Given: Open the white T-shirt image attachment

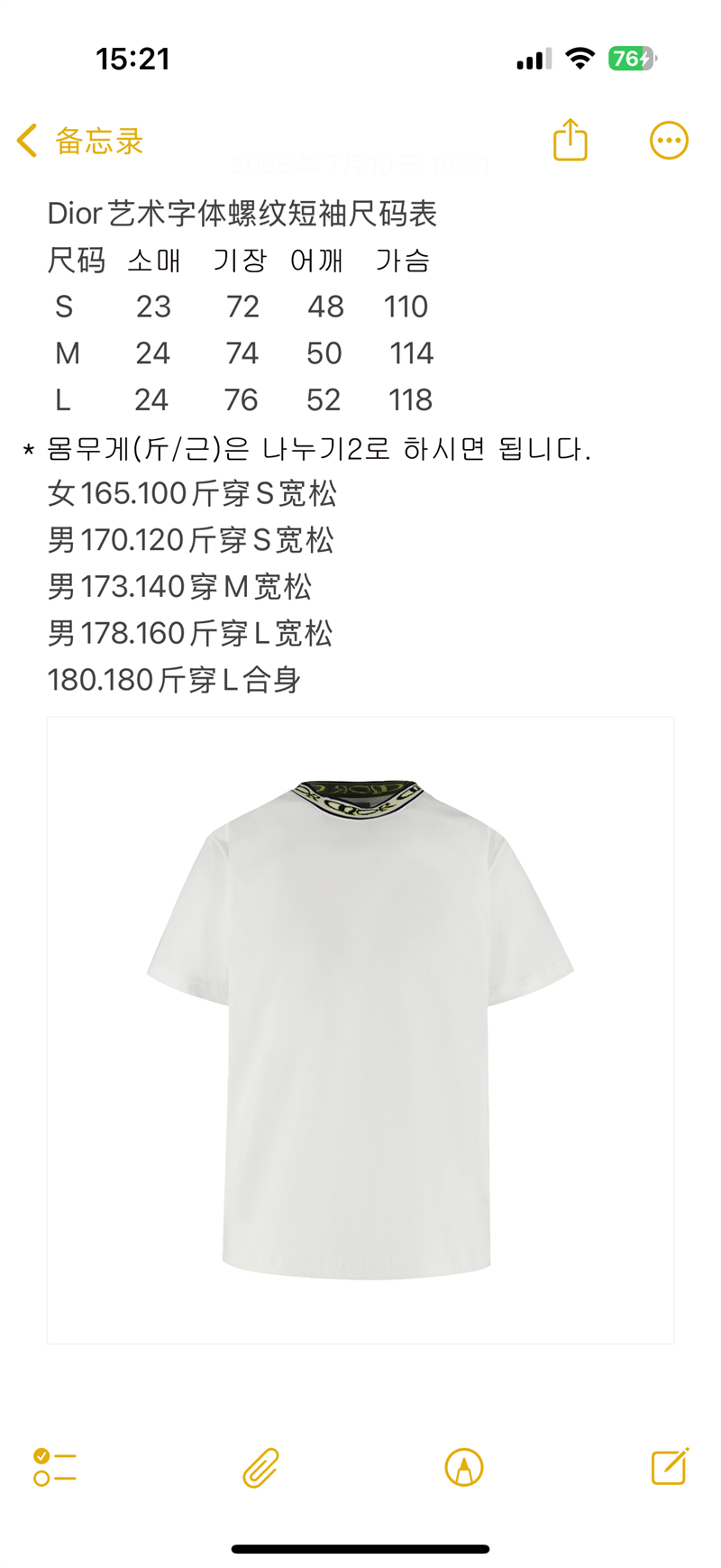Looking at the screenshot, I should [360, 1030].
